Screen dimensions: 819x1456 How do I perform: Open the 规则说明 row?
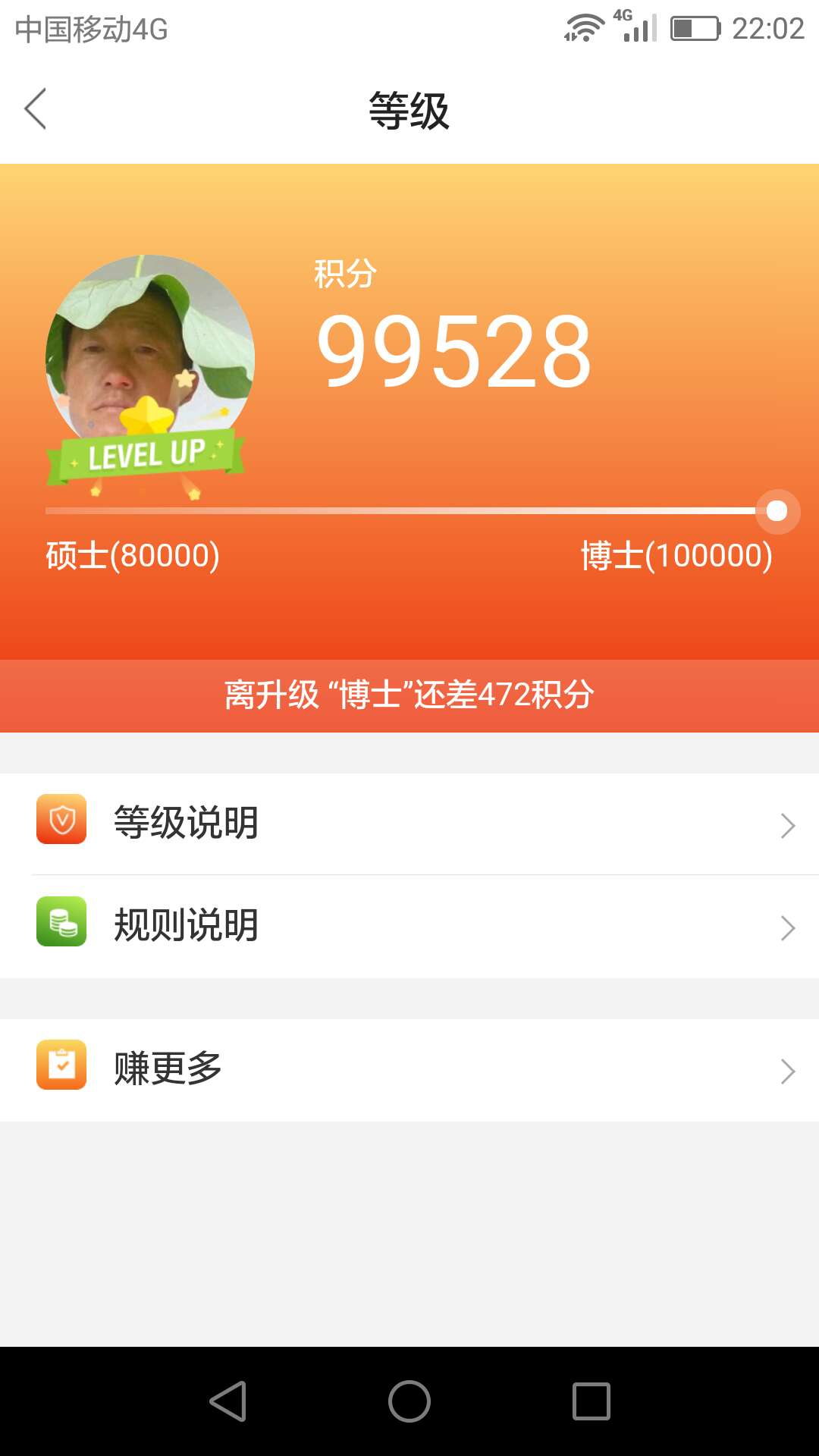click(409, 926)
